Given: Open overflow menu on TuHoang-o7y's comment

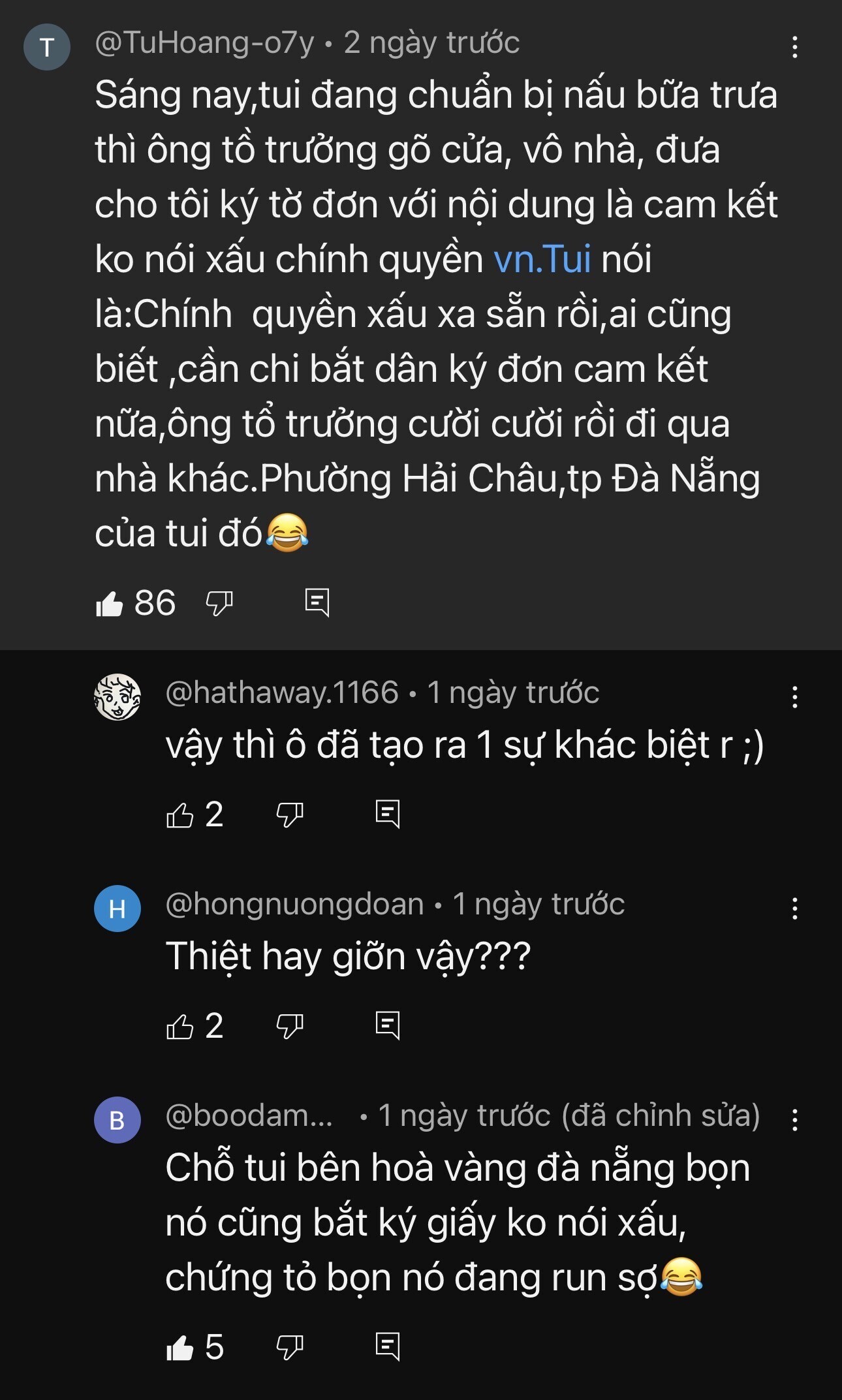Looking at the screenshot, I should (x=794, y=47).
